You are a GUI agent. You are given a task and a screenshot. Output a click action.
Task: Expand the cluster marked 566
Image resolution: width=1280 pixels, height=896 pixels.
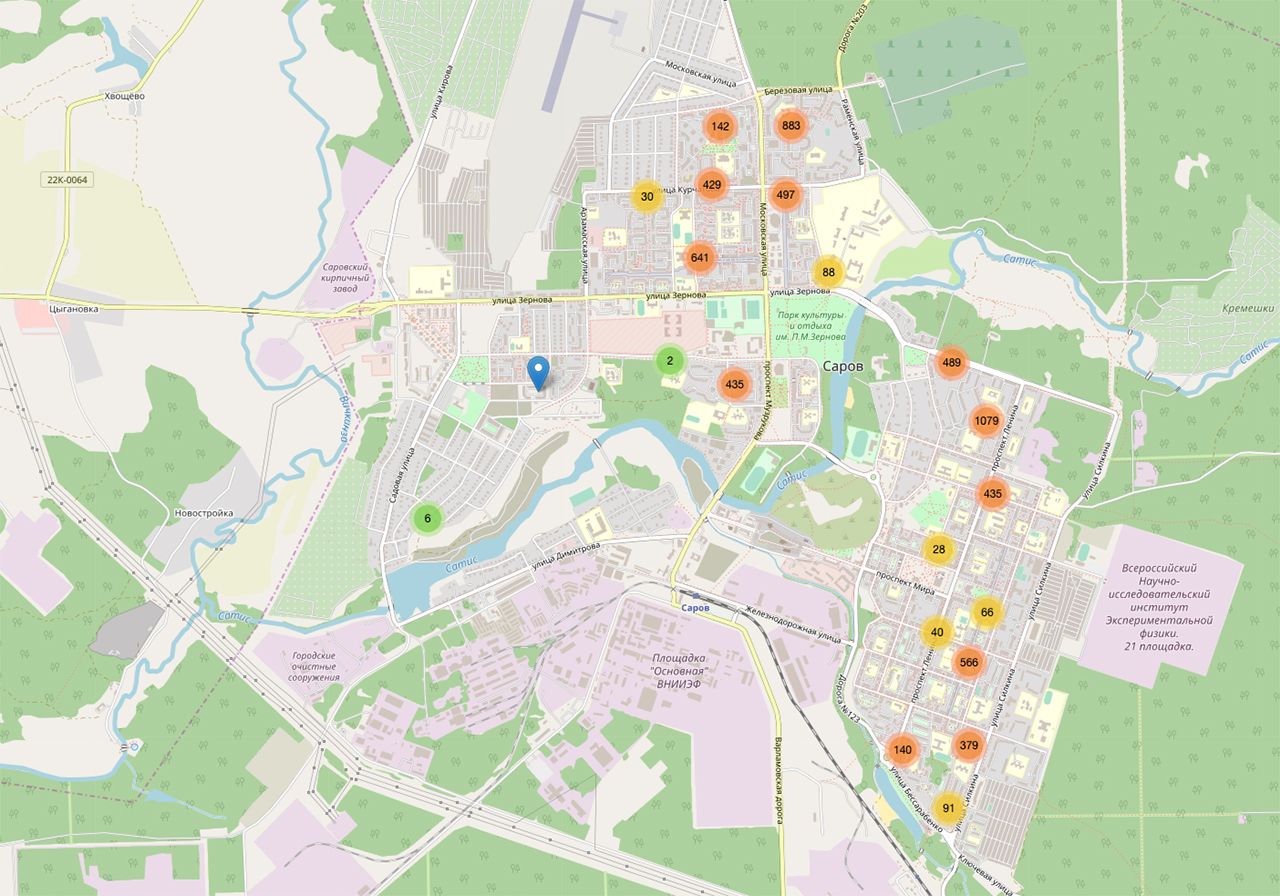point(968,663)
